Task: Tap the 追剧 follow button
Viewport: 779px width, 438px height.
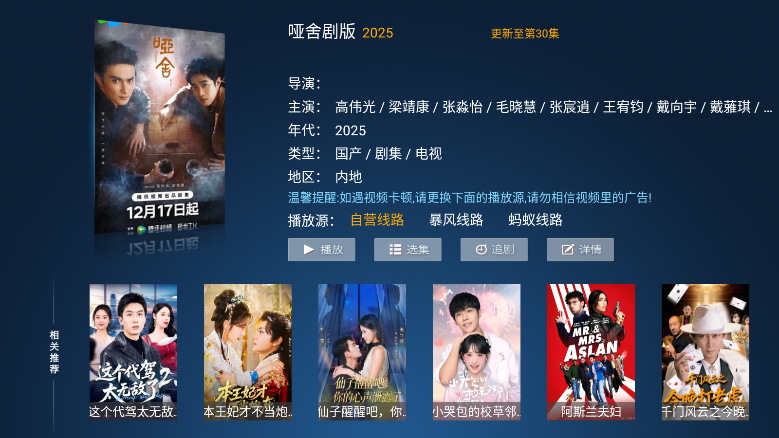Action: 494,250
